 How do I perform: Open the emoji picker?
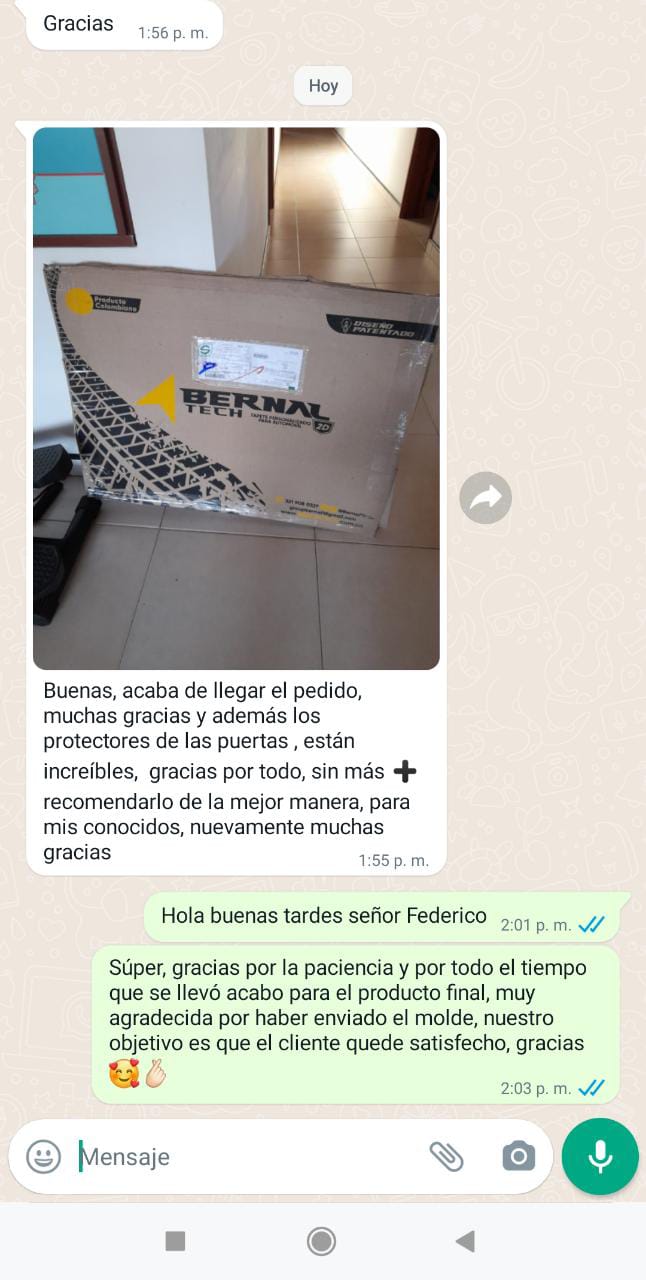tap(43, 1157)
